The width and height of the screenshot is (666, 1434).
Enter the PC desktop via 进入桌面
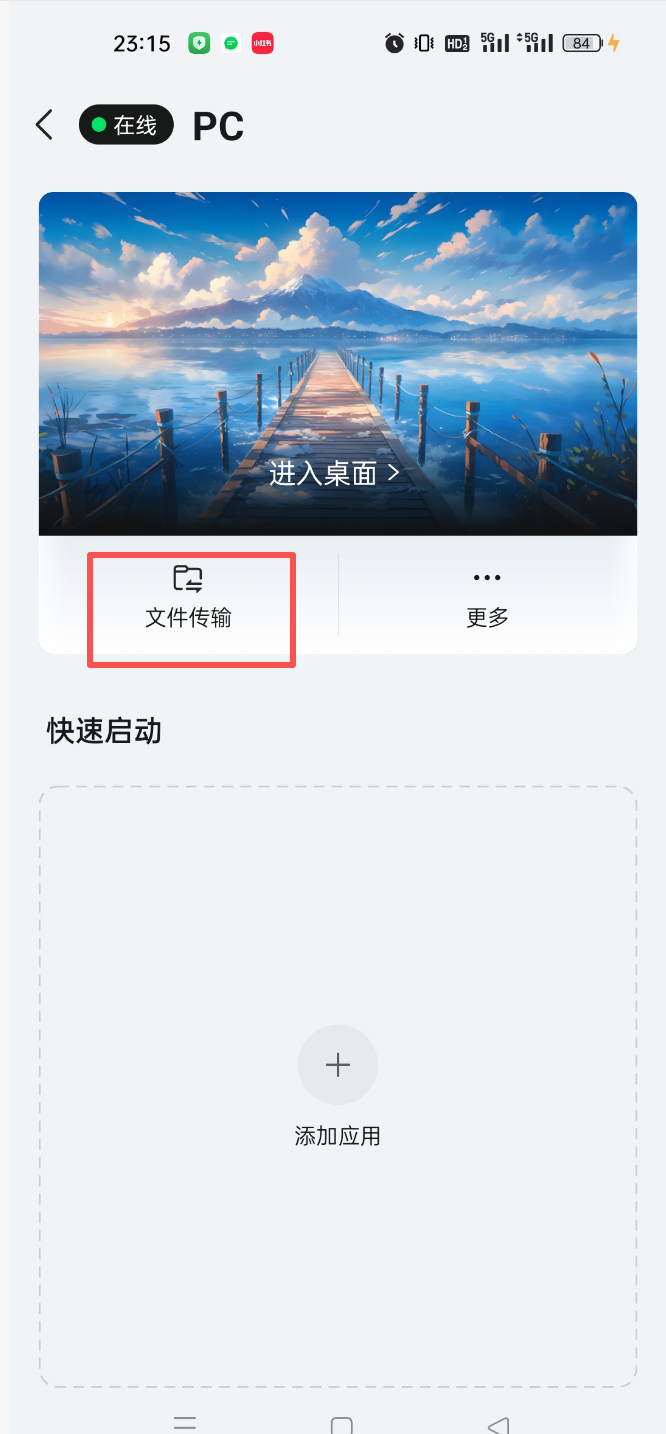(x=334, y=473)
